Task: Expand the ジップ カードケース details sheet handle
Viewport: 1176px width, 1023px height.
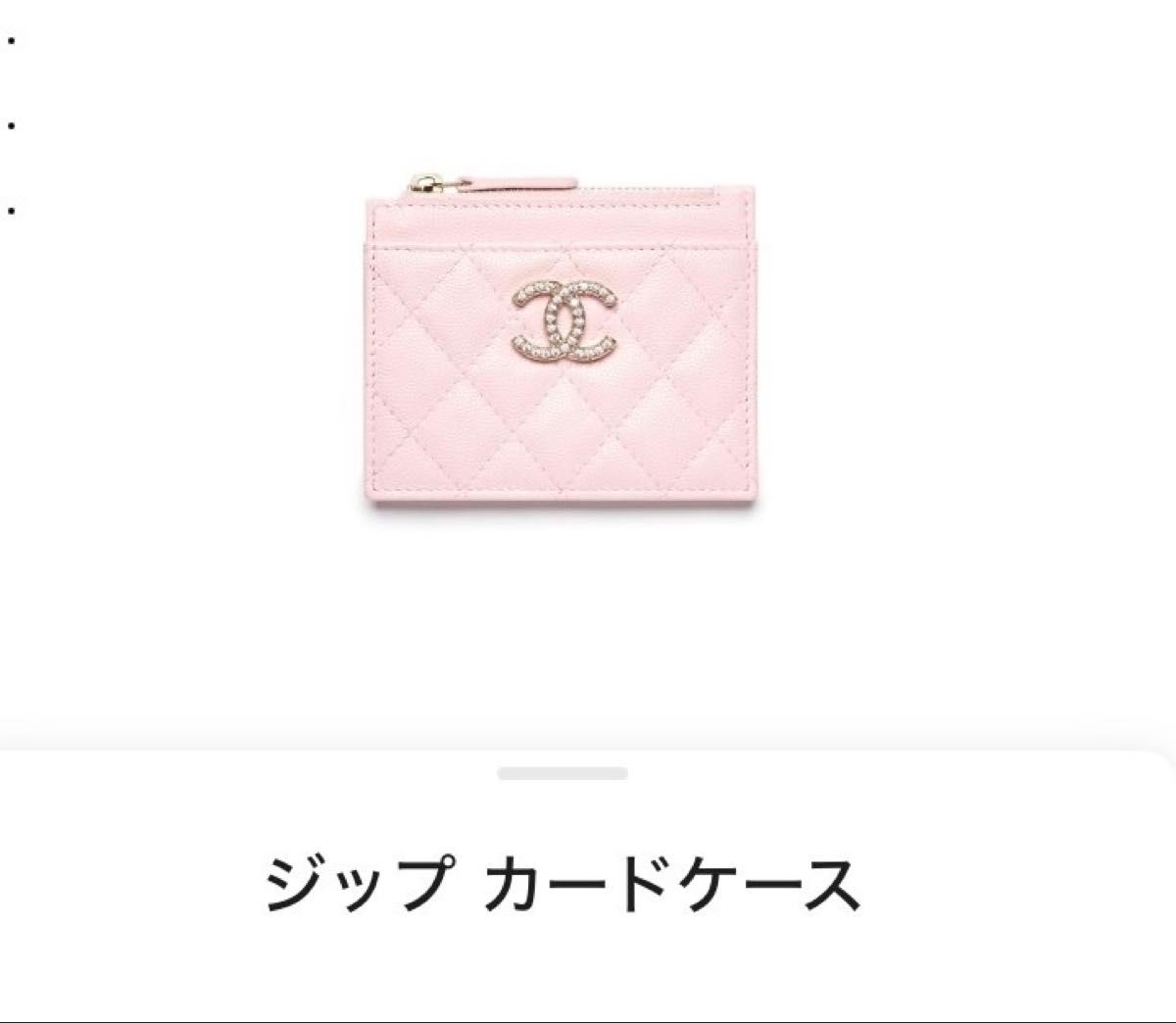Action: 563,773
